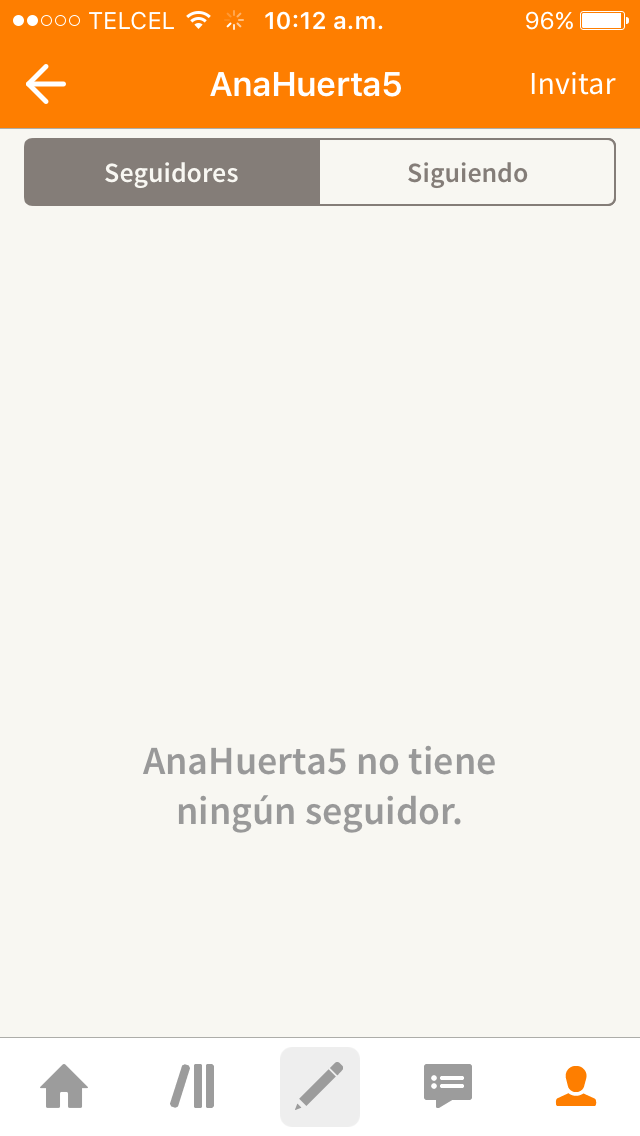Viewport: 640px width, 1136px height.
Task: Open the messages speech-bubble tab
Action: (447, 1086)
